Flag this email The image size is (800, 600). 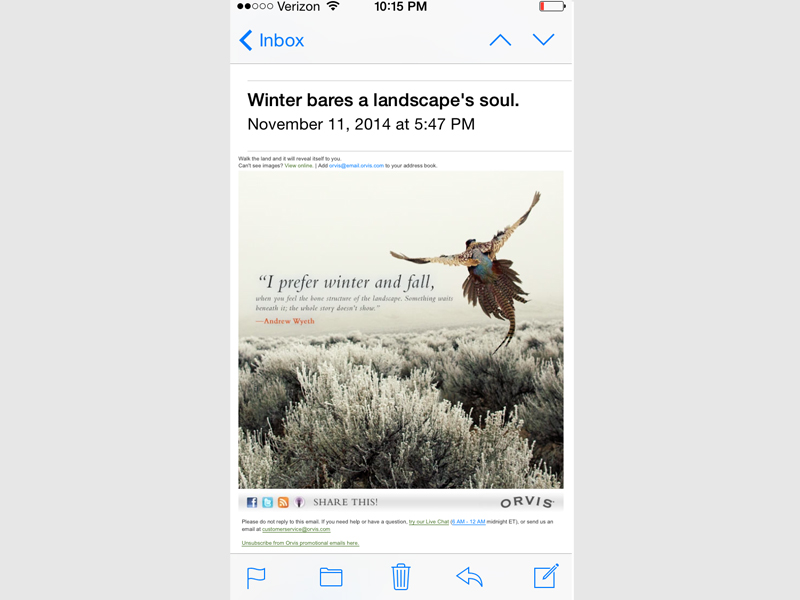pos(256,577)
